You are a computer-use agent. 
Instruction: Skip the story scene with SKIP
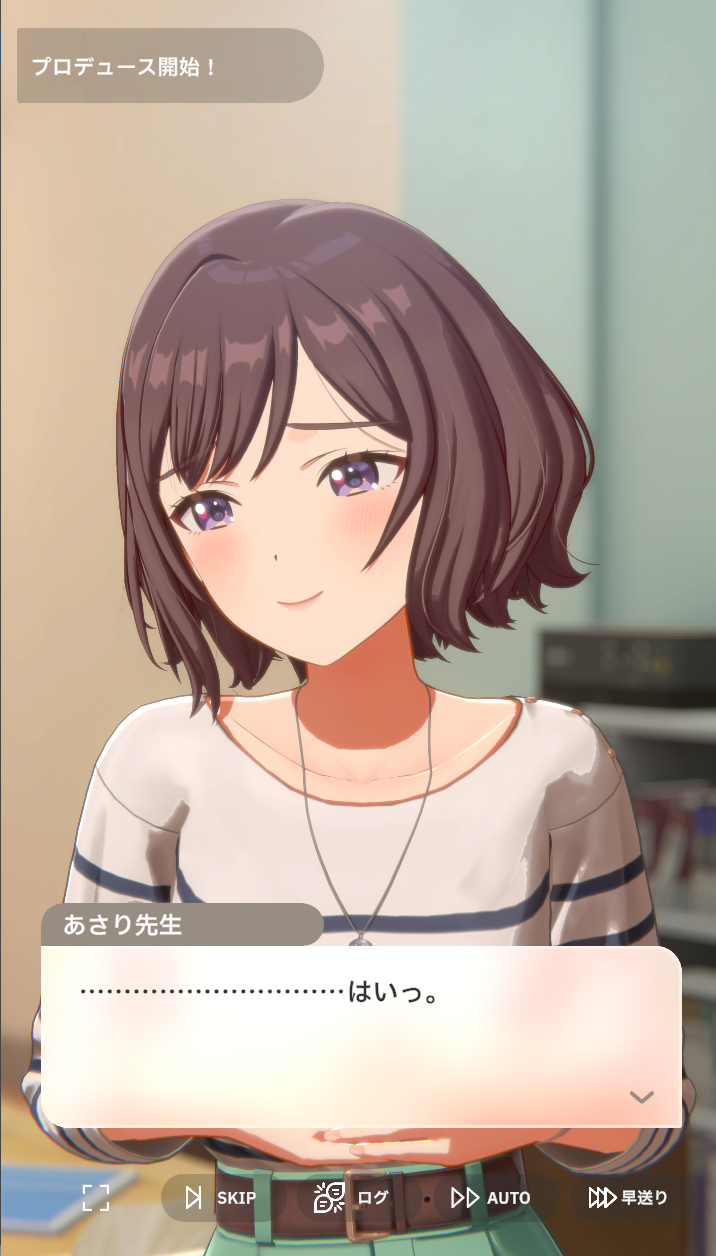click(221, 1197)
